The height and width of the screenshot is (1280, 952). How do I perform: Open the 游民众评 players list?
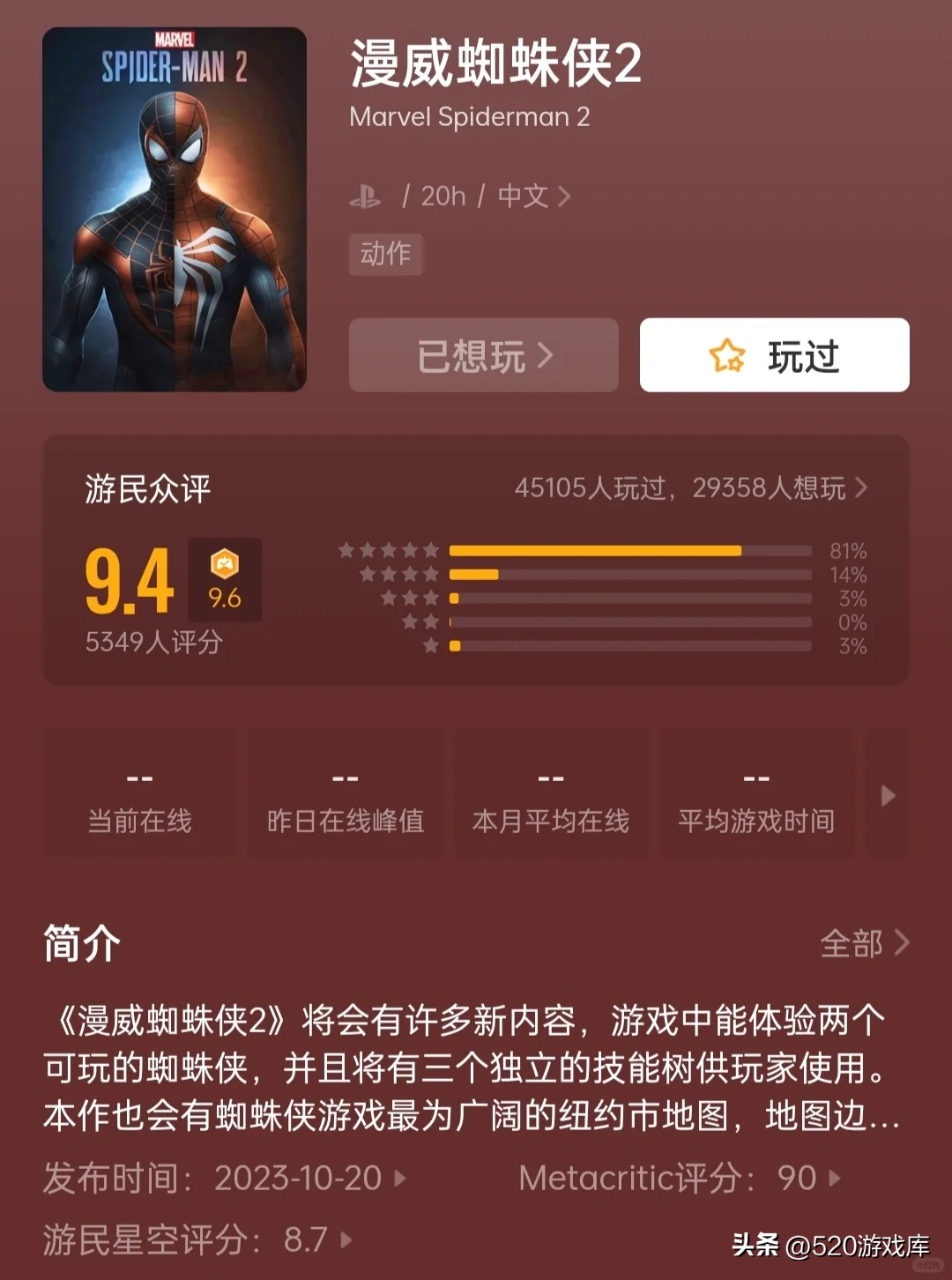(691, 487)
